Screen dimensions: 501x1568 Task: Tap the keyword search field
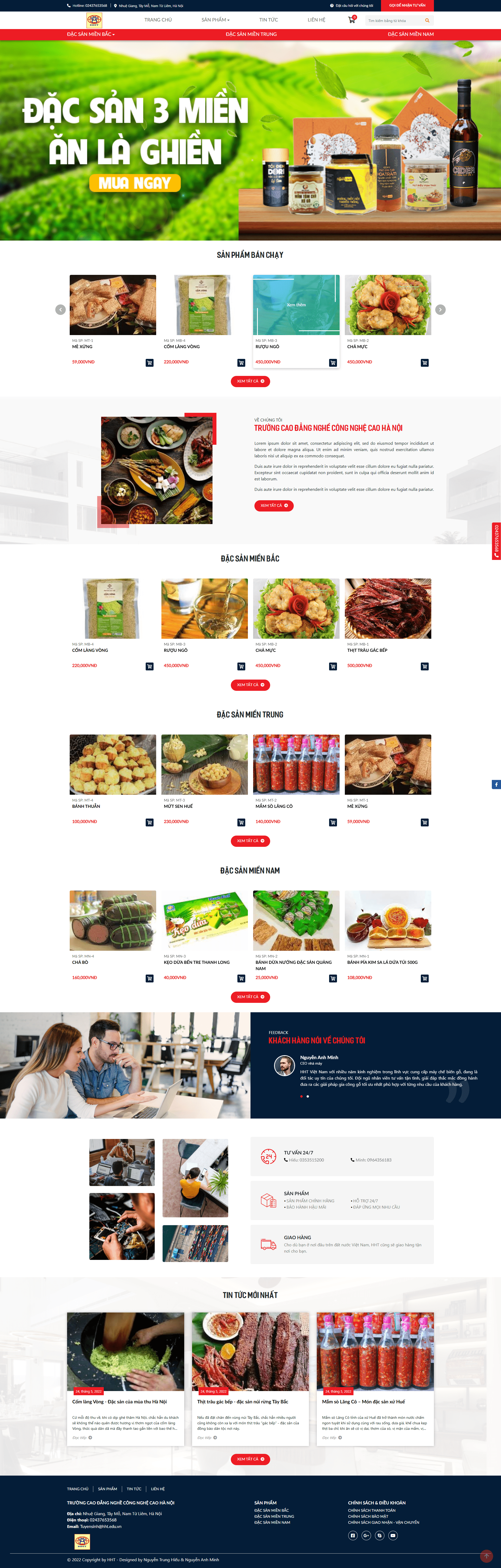point(394,21)
